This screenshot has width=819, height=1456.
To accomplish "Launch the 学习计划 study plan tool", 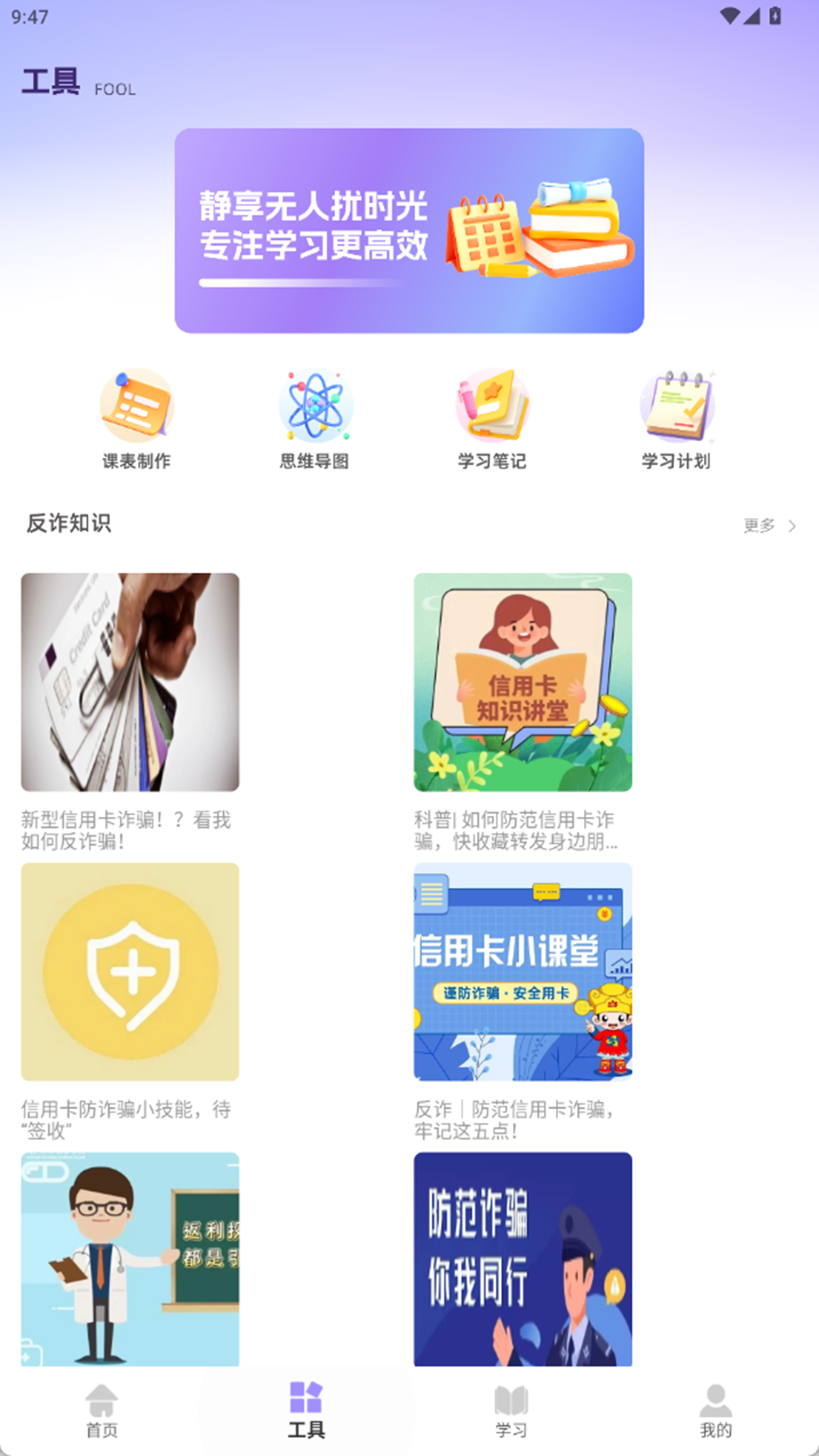I will (676, 406).
